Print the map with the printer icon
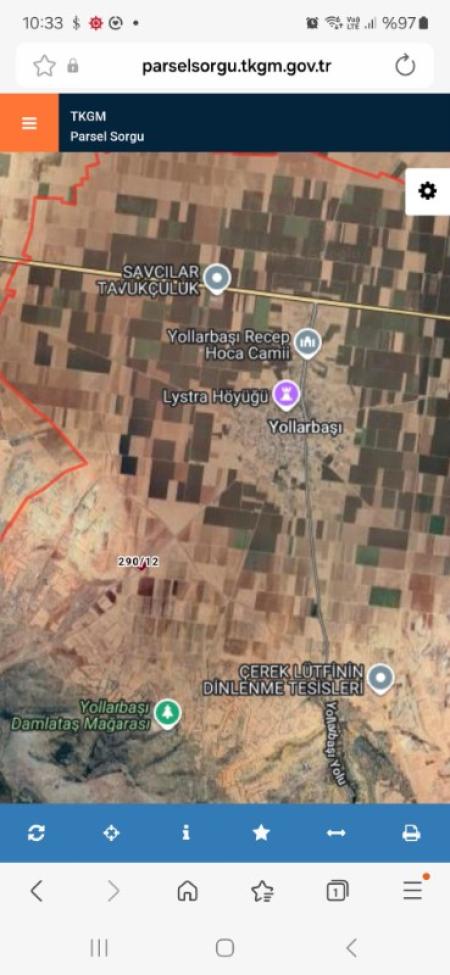Screen dimensions: 450x975 pyautogui.click(x=411, y=833)
